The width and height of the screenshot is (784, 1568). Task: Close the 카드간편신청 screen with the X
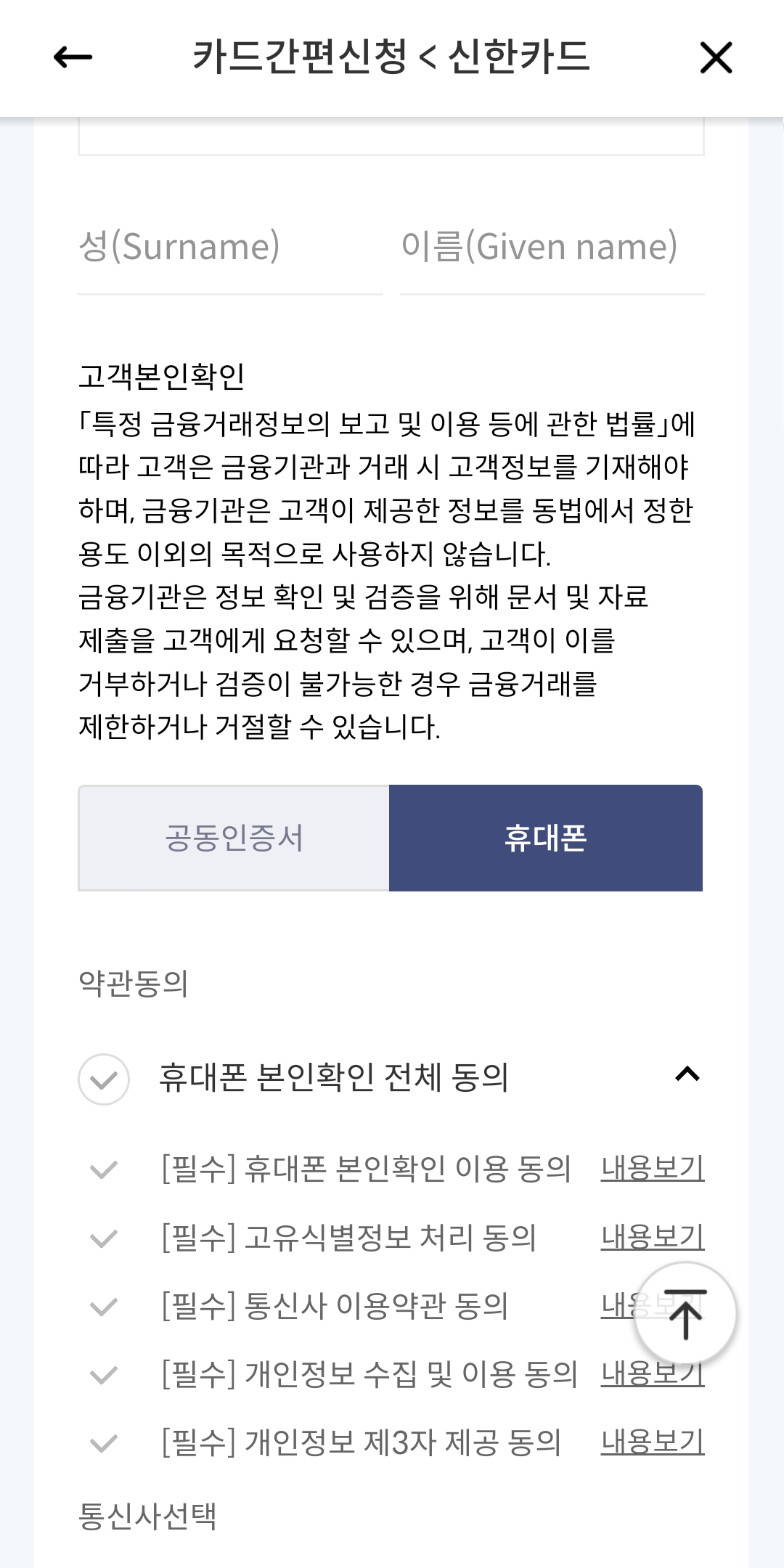717,58
